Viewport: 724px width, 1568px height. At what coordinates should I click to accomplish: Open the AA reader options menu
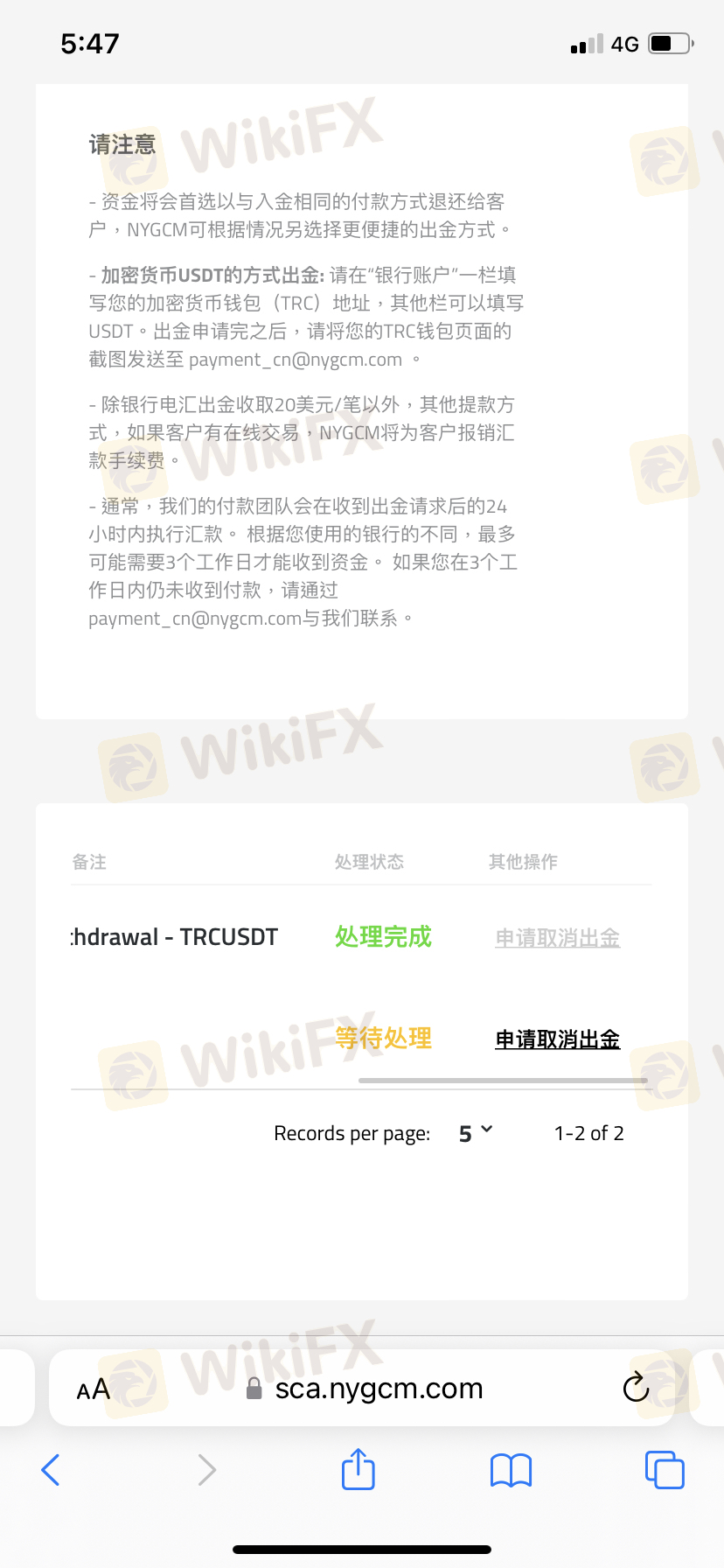(x=93, y=1389)
